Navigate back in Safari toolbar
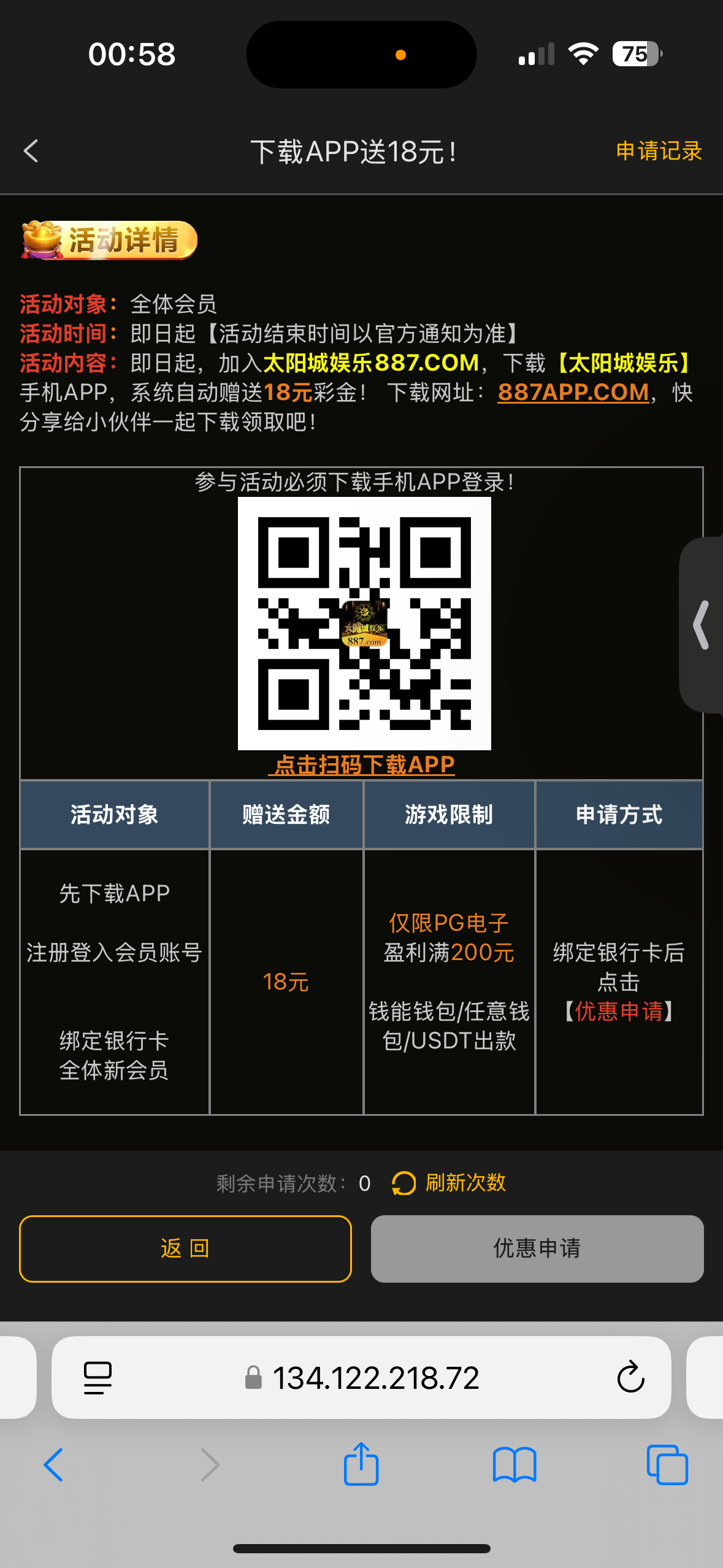The image size is (723, 1568). tap(53, 1464)
